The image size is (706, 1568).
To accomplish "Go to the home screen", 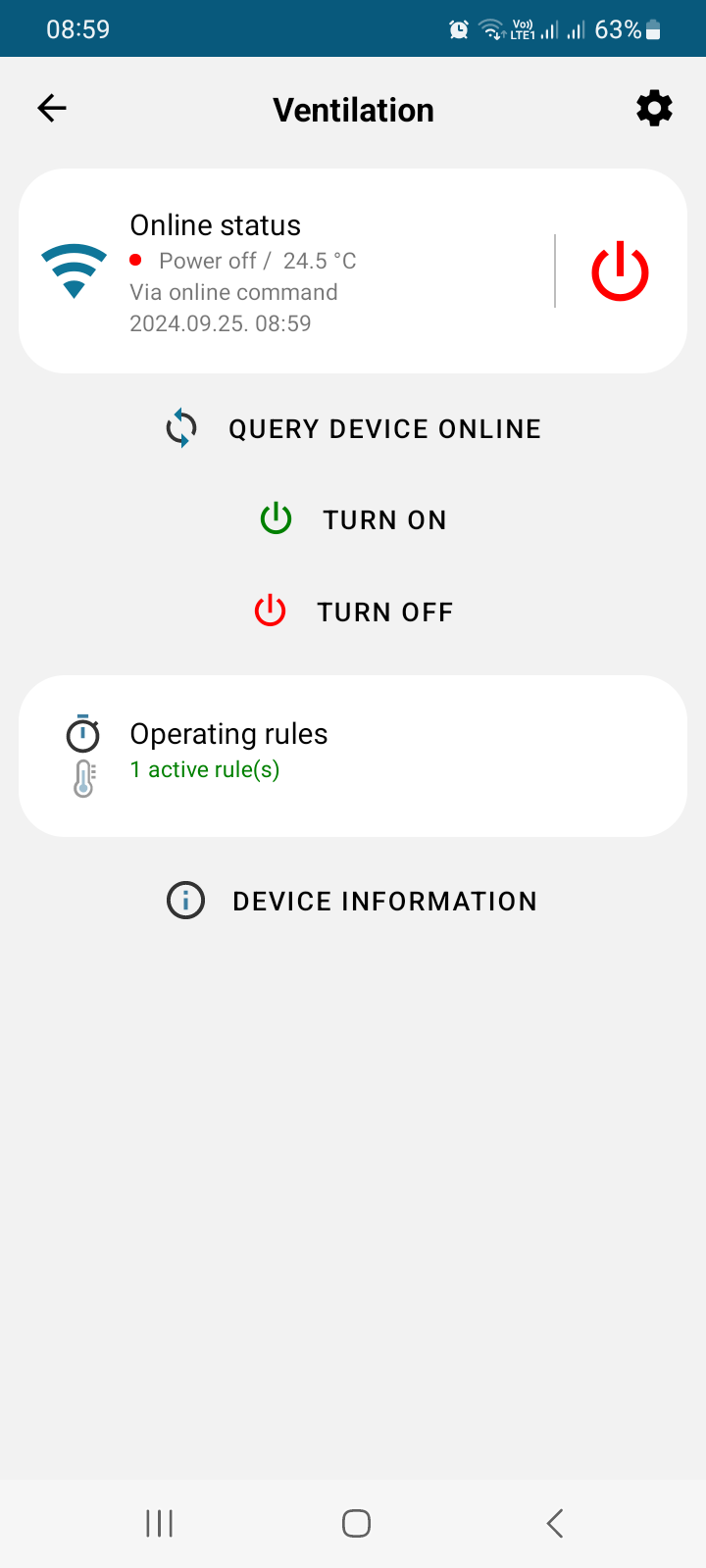I will coord(356,1523).
